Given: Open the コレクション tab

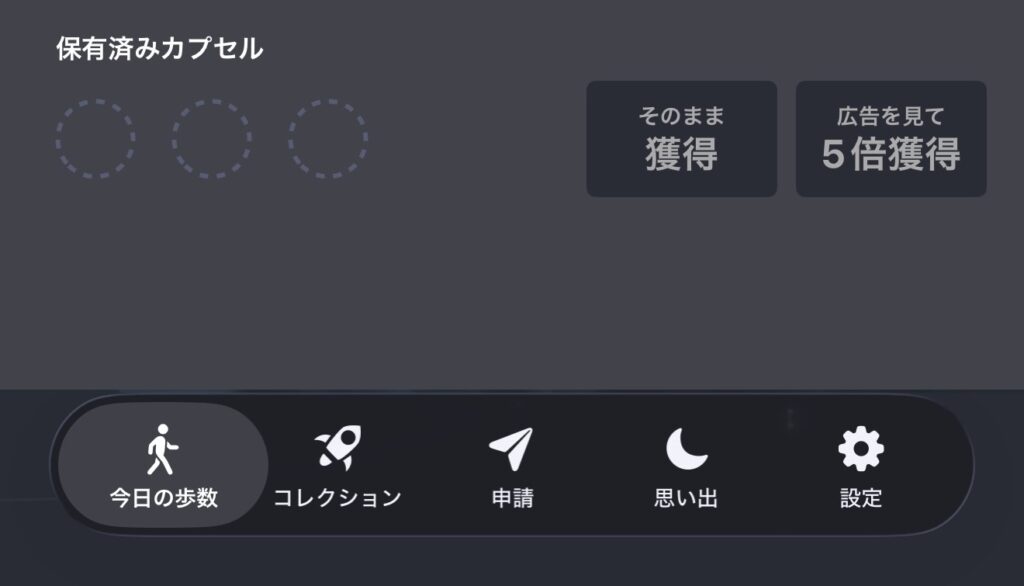Looking at the screenshot, I should click(338, 465).
